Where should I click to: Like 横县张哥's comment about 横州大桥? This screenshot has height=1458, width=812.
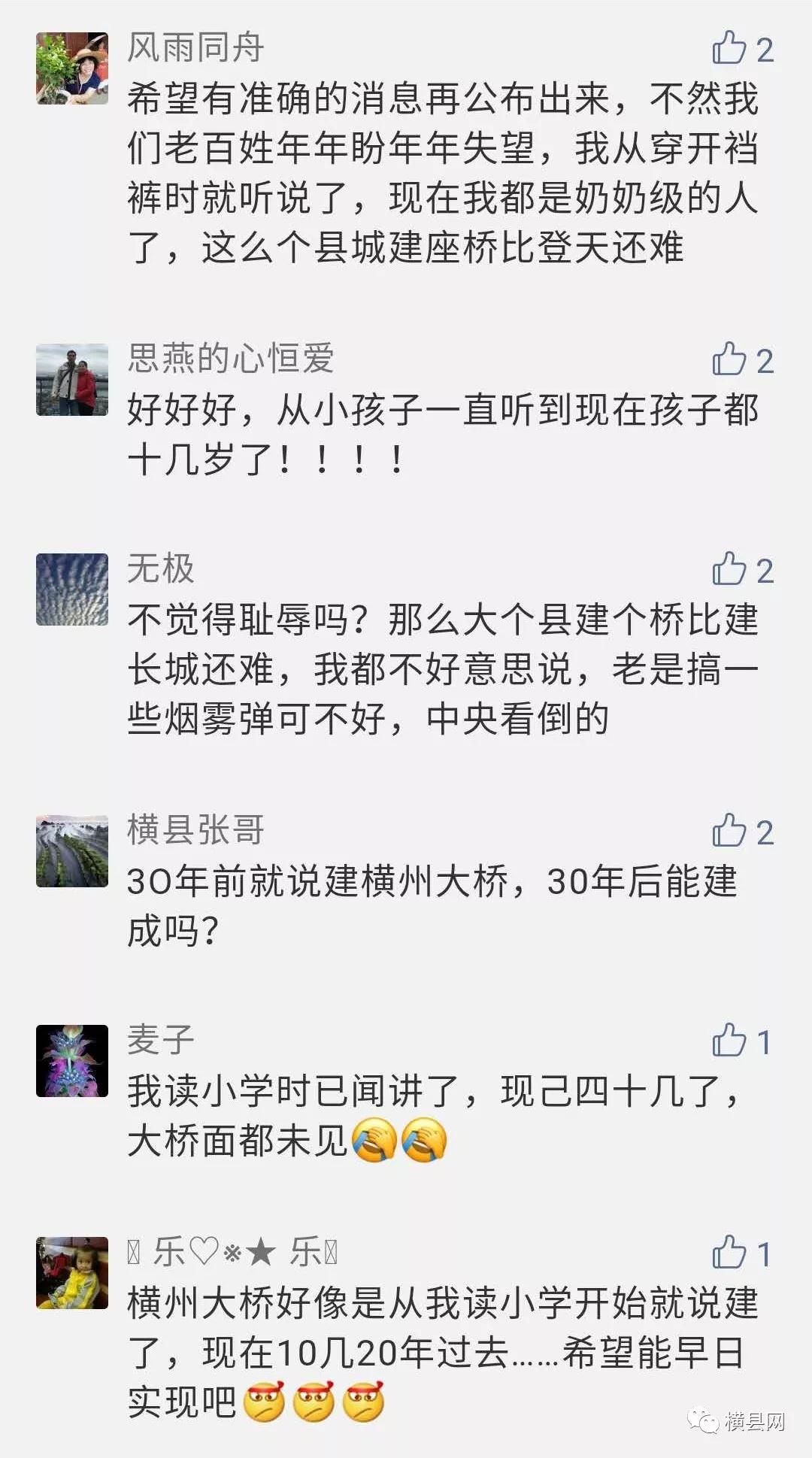729,831
